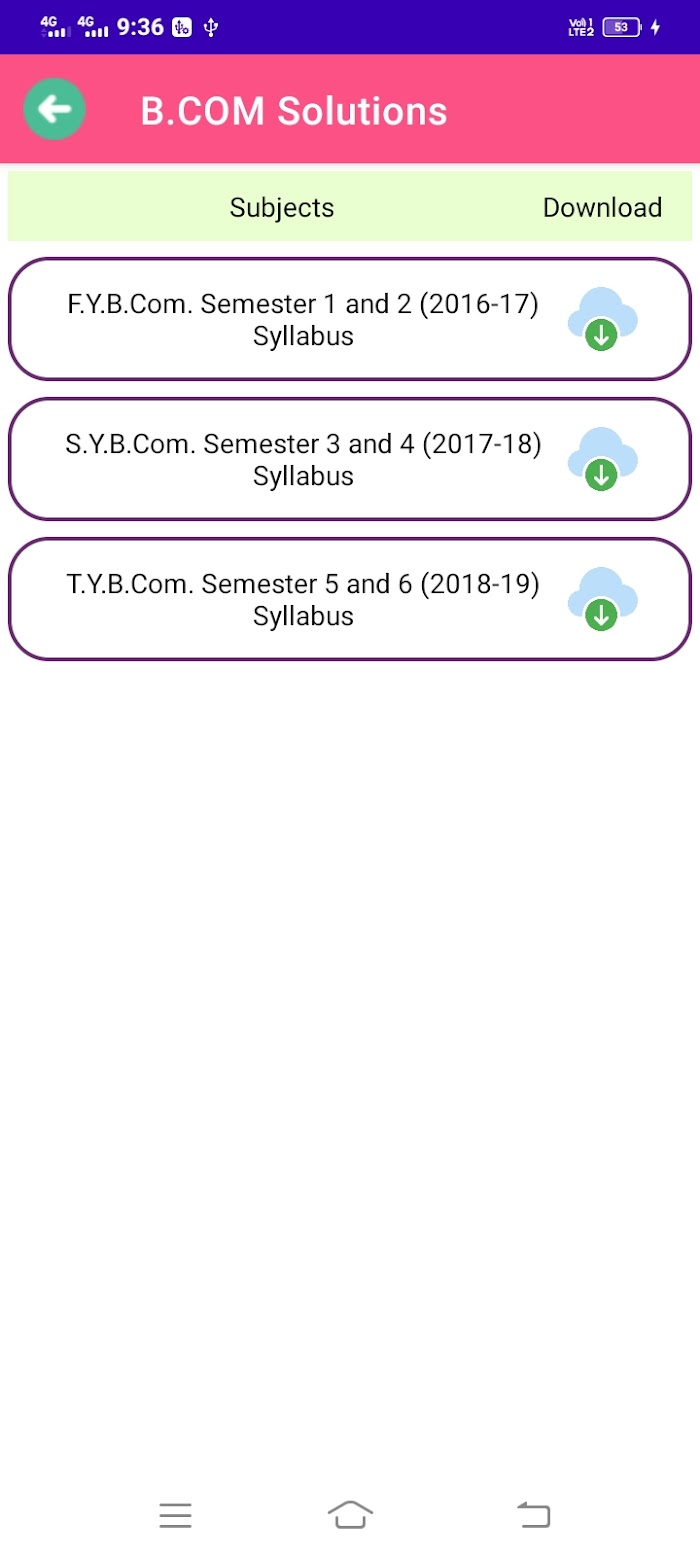Open S.Y.B.Com. Semester 3 and 4 syllabus row
Viewport: 700px width, 1556px height.
click(x=350, y=459)
